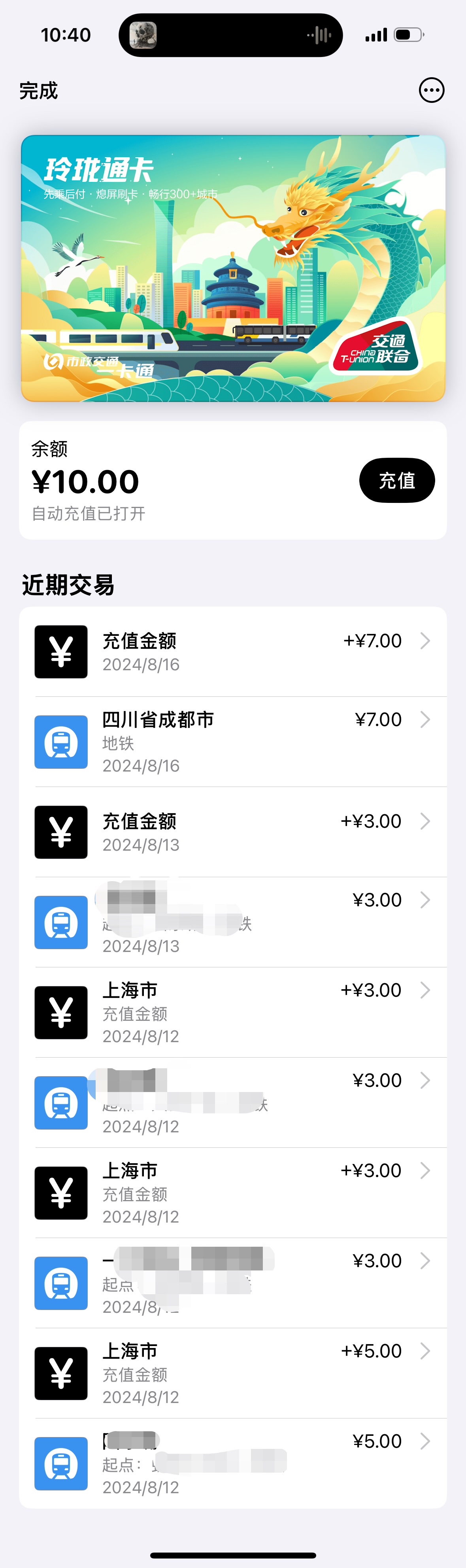Tap 完成 to close the card view
Viewport: 466px width, 1568px height.
point(38,91)
